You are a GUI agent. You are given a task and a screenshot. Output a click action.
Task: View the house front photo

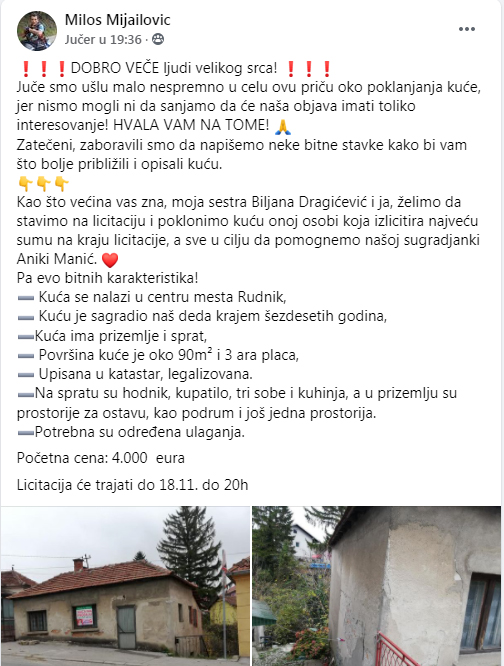click(125, 586)
